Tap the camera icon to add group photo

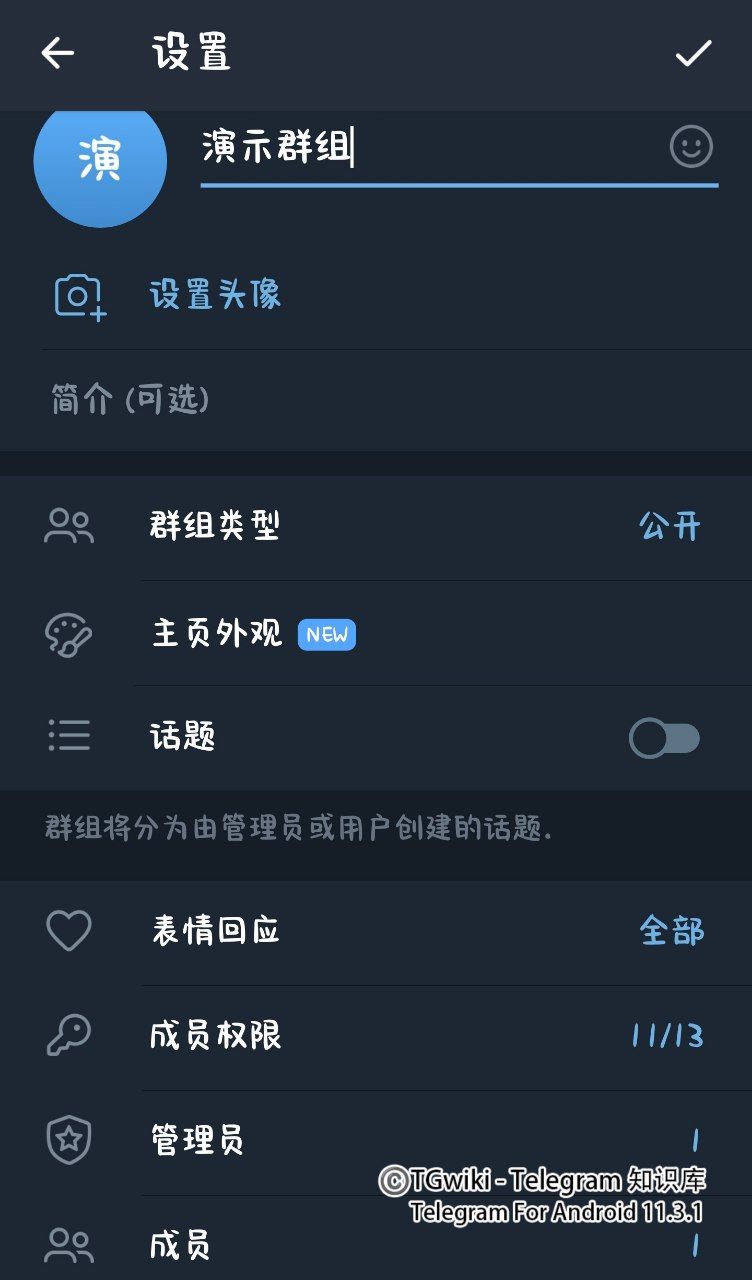[77, 295]
